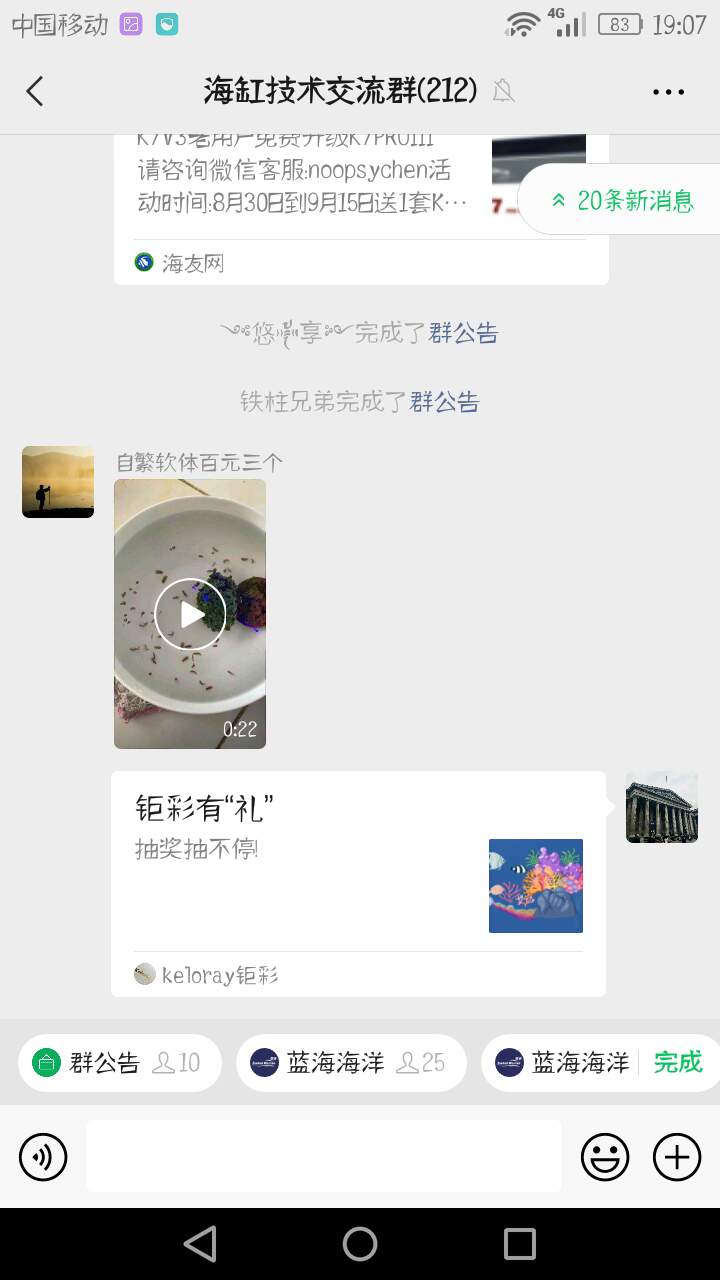Image resolution: width=720 pixels, height=1280 pixels.
Task: Open 群公告 link completed by 铁柱兄弟
Action: (x=444, y=402)
